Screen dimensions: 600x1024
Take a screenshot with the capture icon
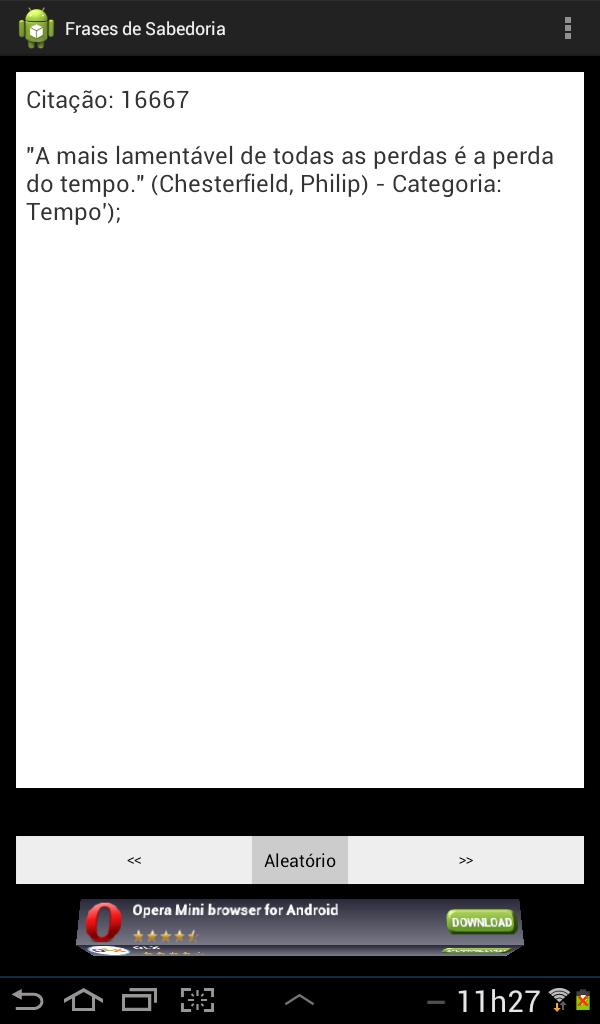click(197, 999)
